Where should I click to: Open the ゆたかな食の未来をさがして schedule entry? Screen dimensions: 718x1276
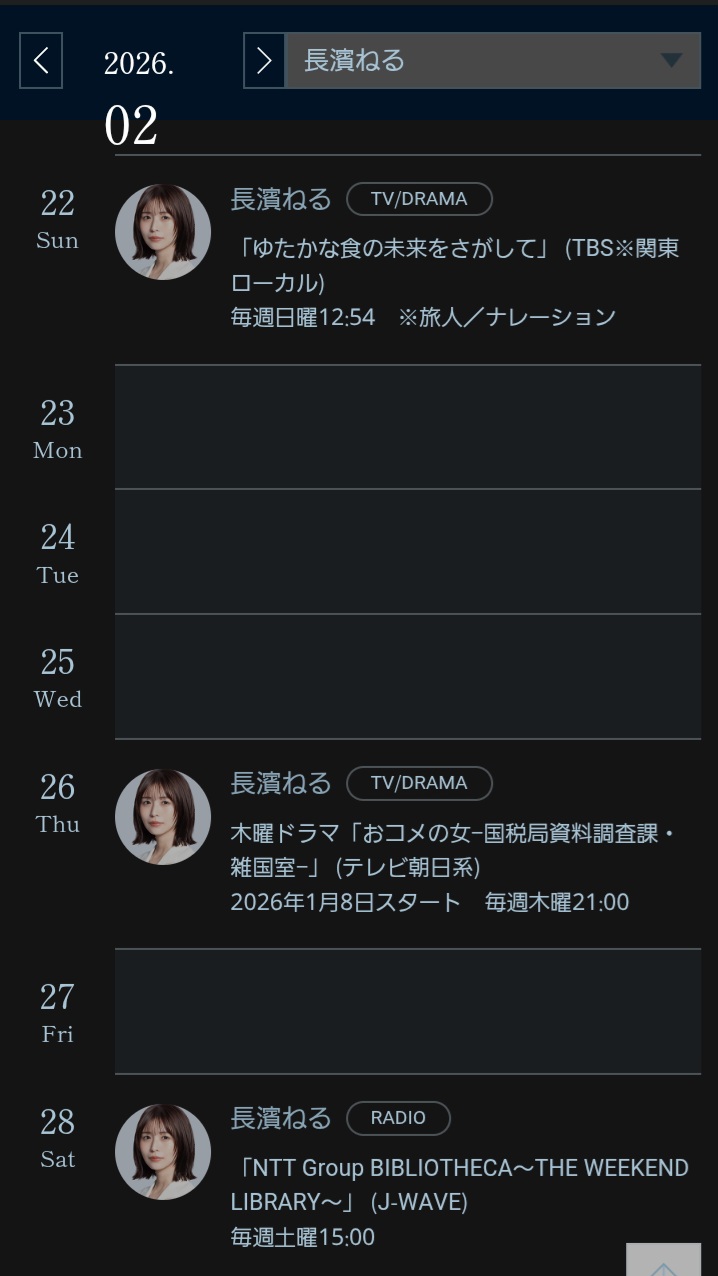454,265
